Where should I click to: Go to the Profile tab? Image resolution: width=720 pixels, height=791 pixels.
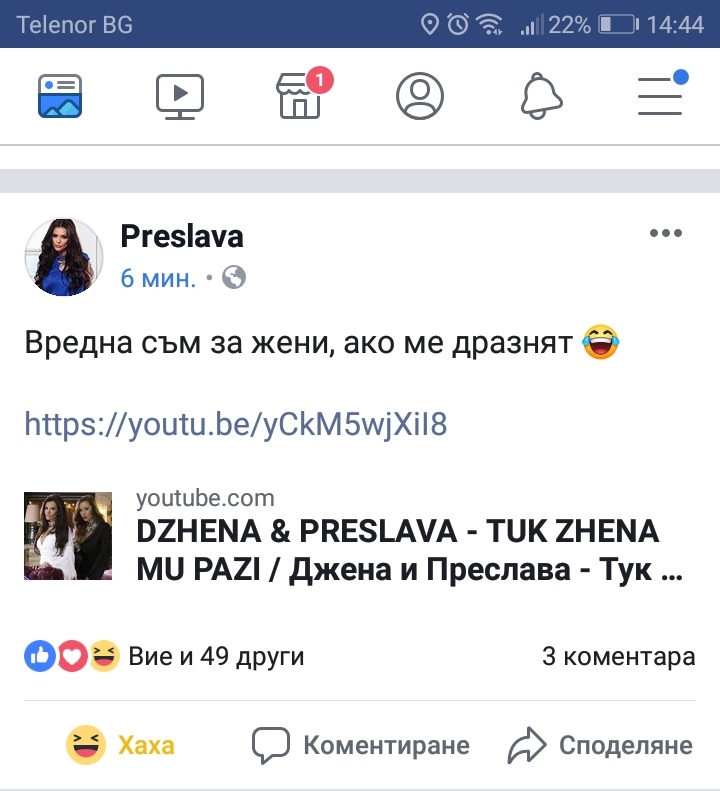[x=420, y=96]
